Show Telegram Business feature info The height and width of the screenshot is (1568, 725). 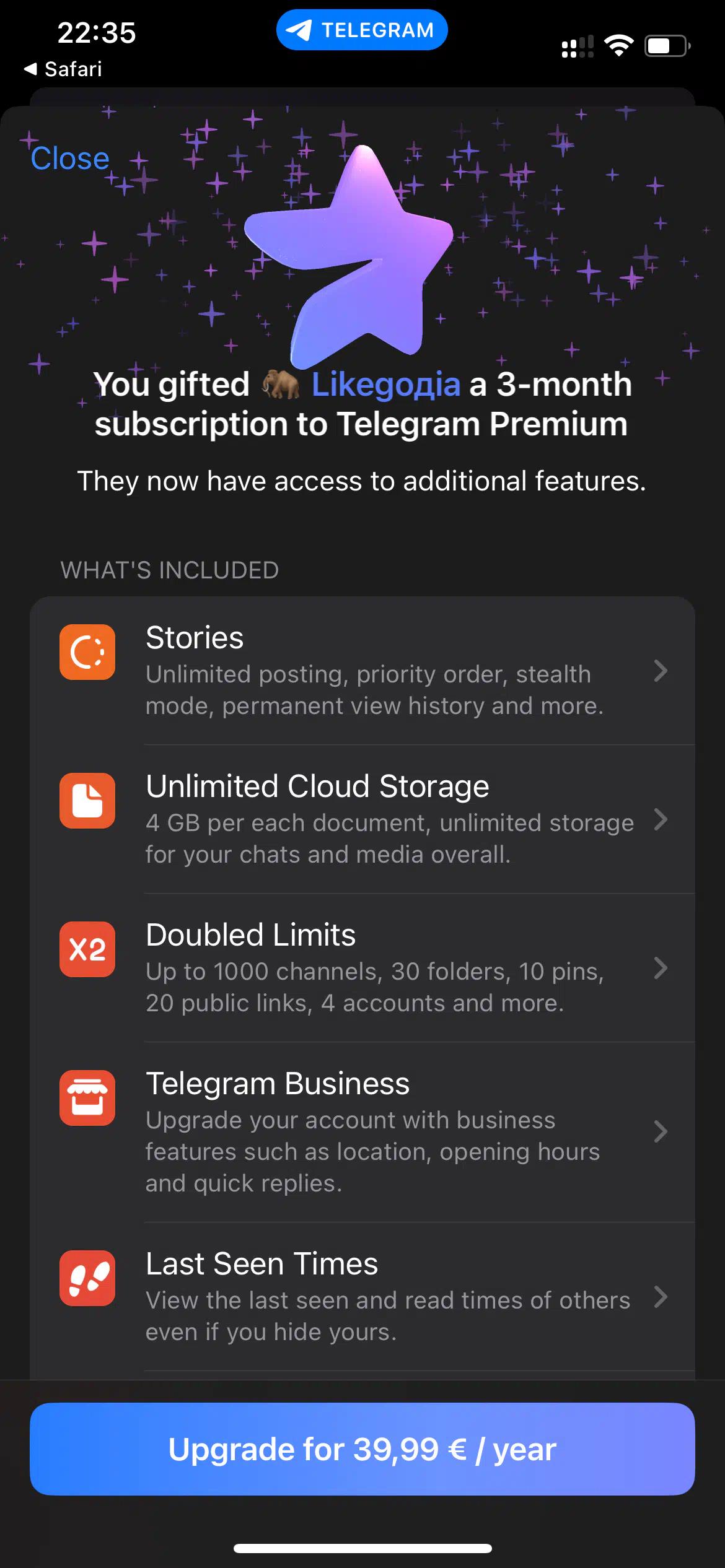pyautogui.click(x=362, y=1132)
